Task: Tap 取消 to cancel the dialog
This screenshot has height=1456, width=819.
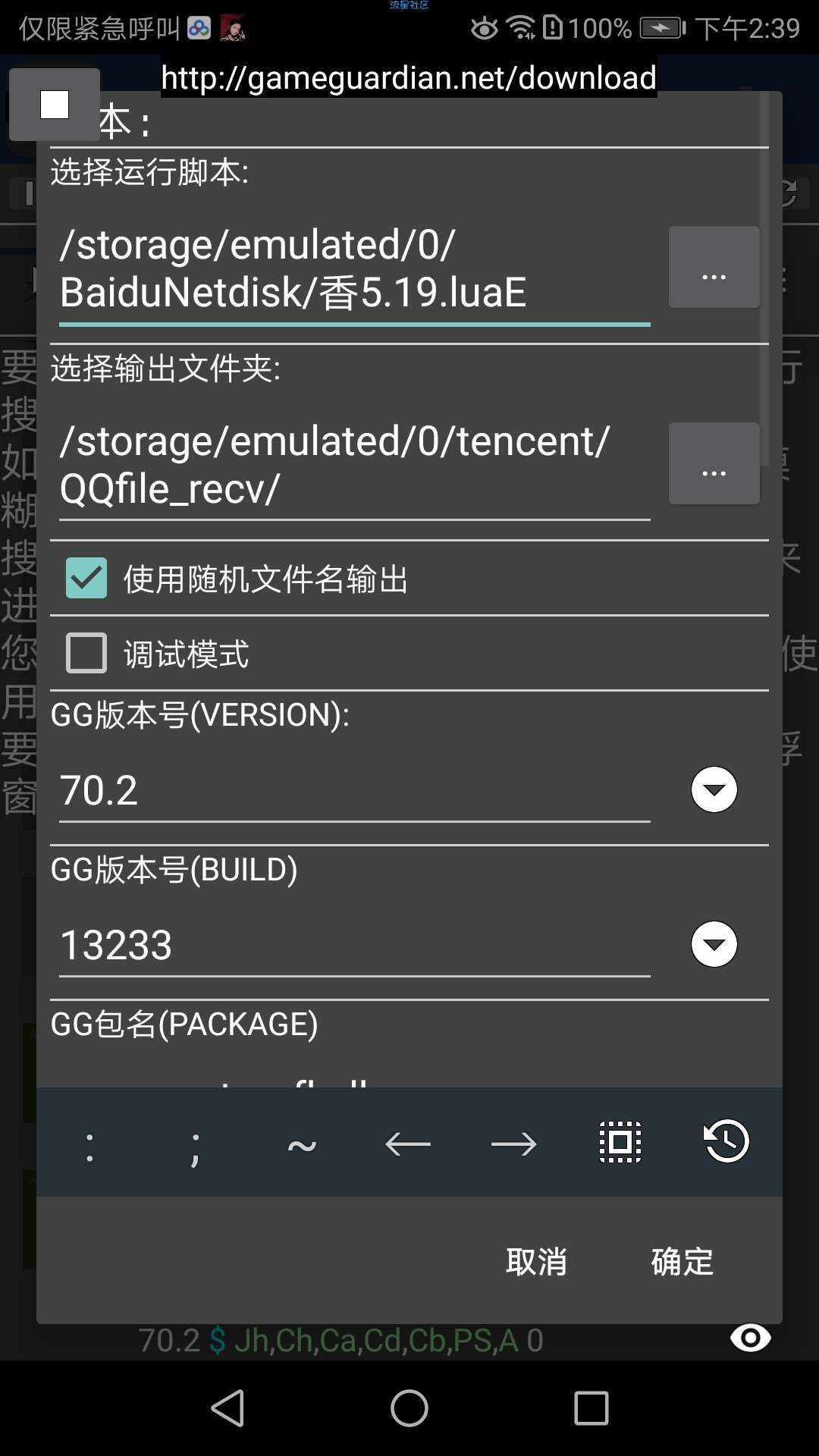Action: coord(536,1262)
